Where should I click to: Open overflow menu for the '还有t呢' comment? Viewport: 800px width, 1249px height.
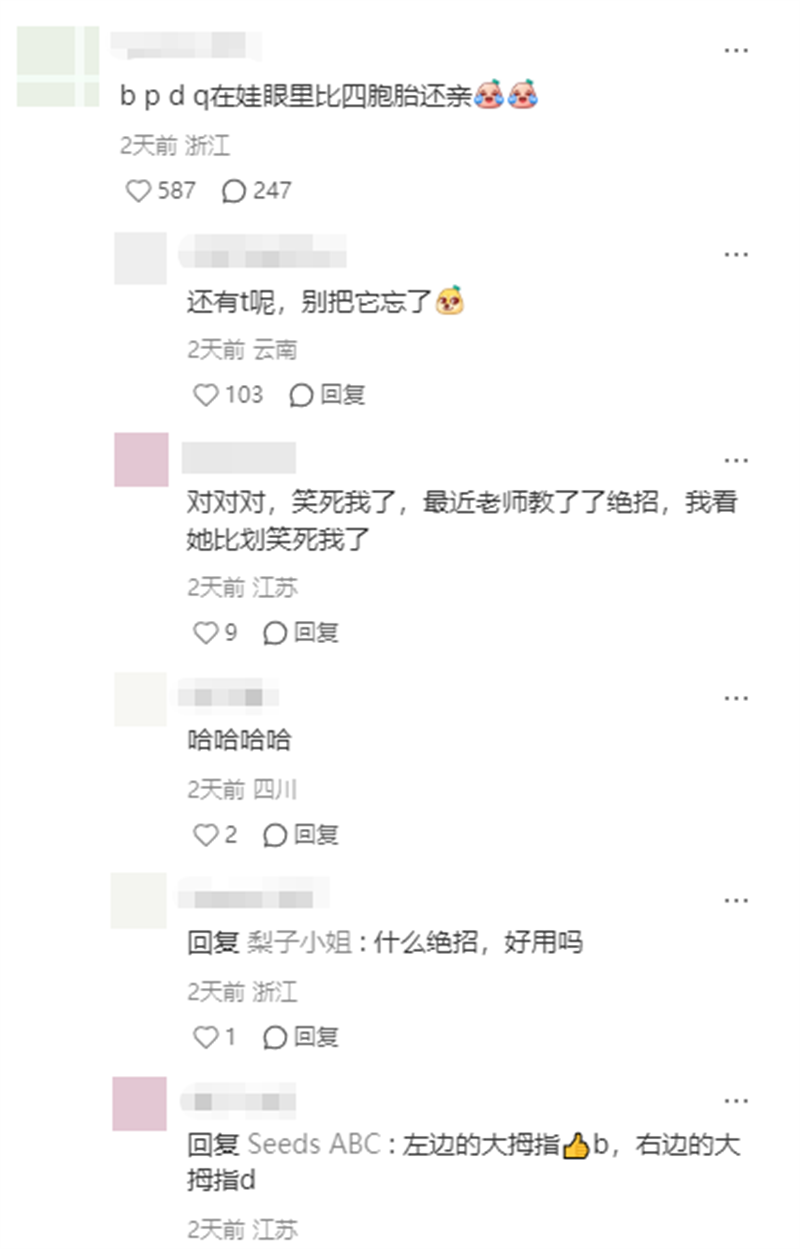pos(736,254)
